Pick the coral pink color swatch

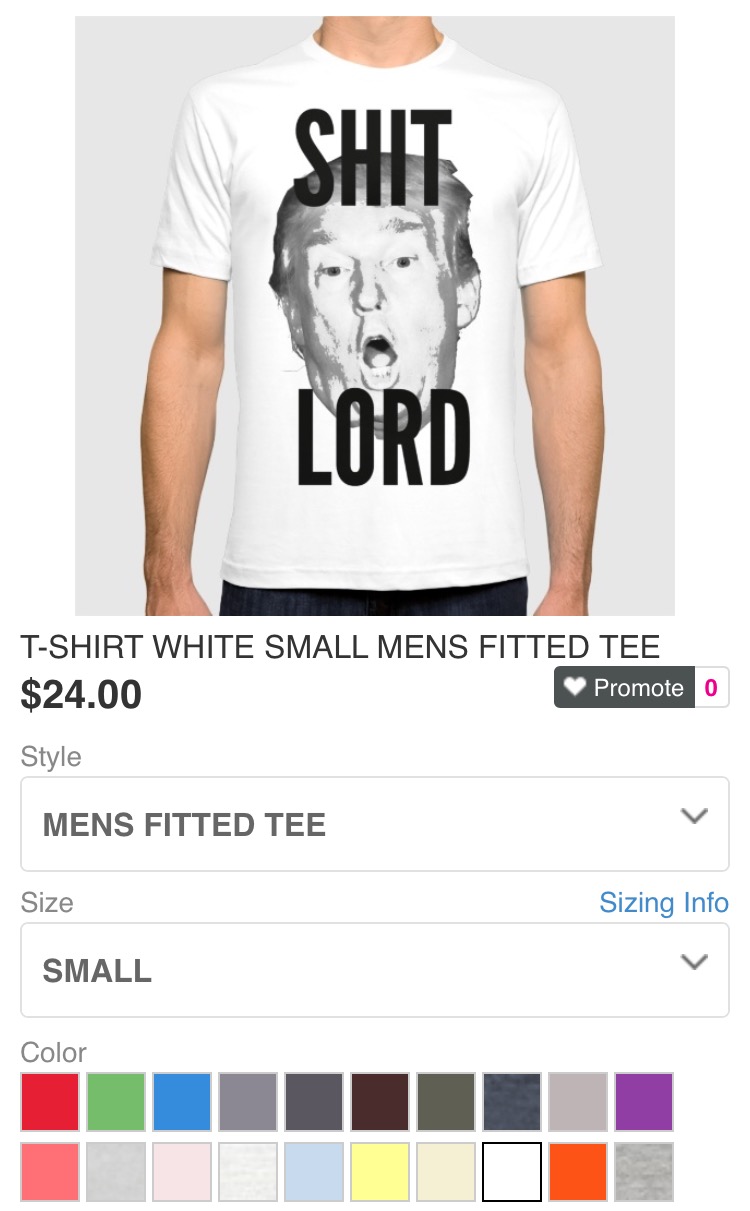tap(50, 1172)
